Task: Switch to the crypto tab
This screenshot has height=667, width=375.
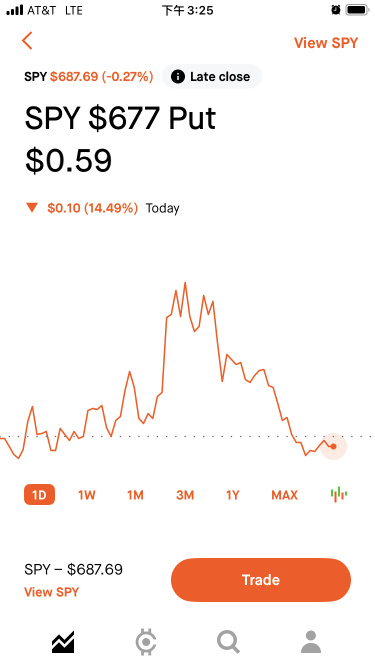Action: point(146,642)
